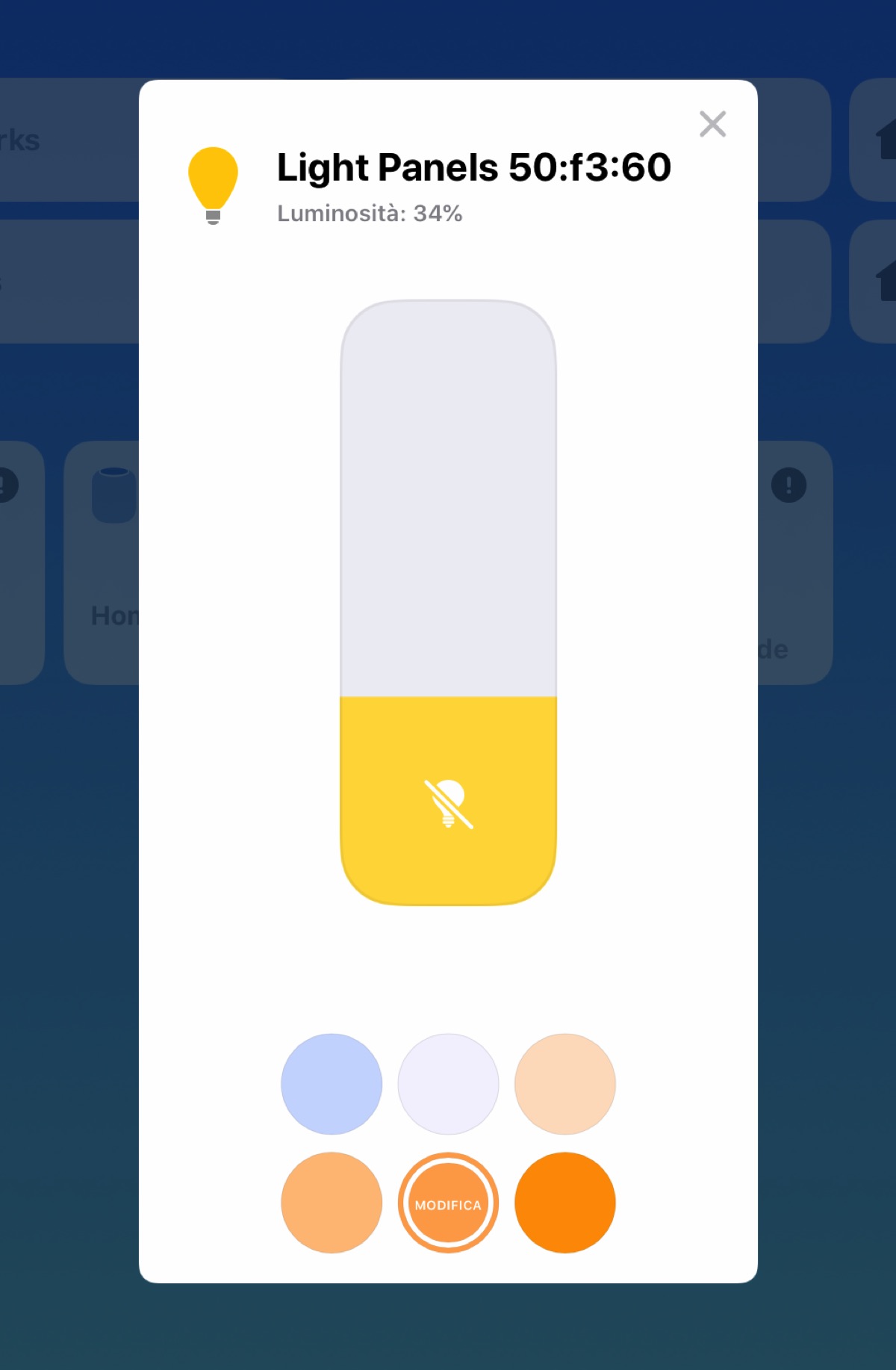Select the soft orange color preset
The image size is (896, 1370).
coord(332,1203)
